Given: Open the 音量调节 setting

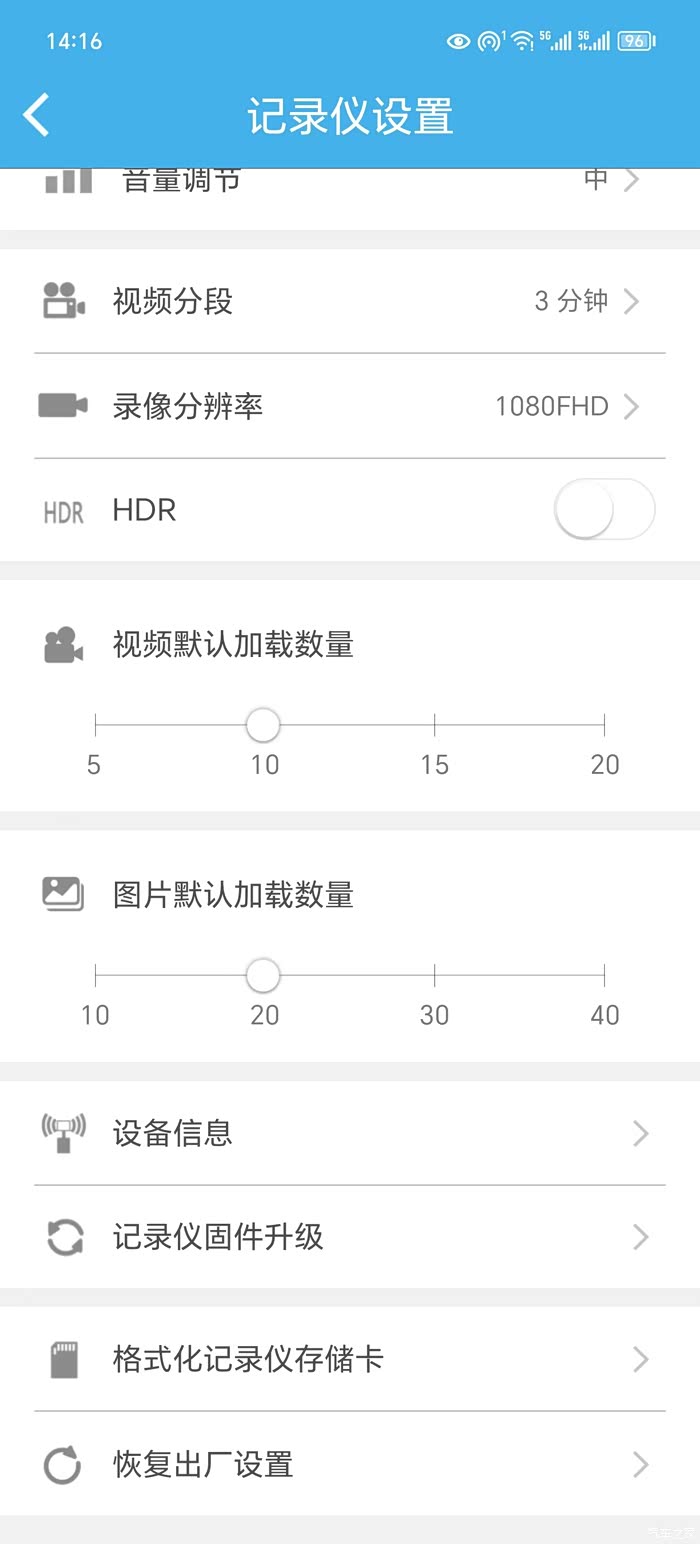Looking at the screenshot, I should click(350, 184).
